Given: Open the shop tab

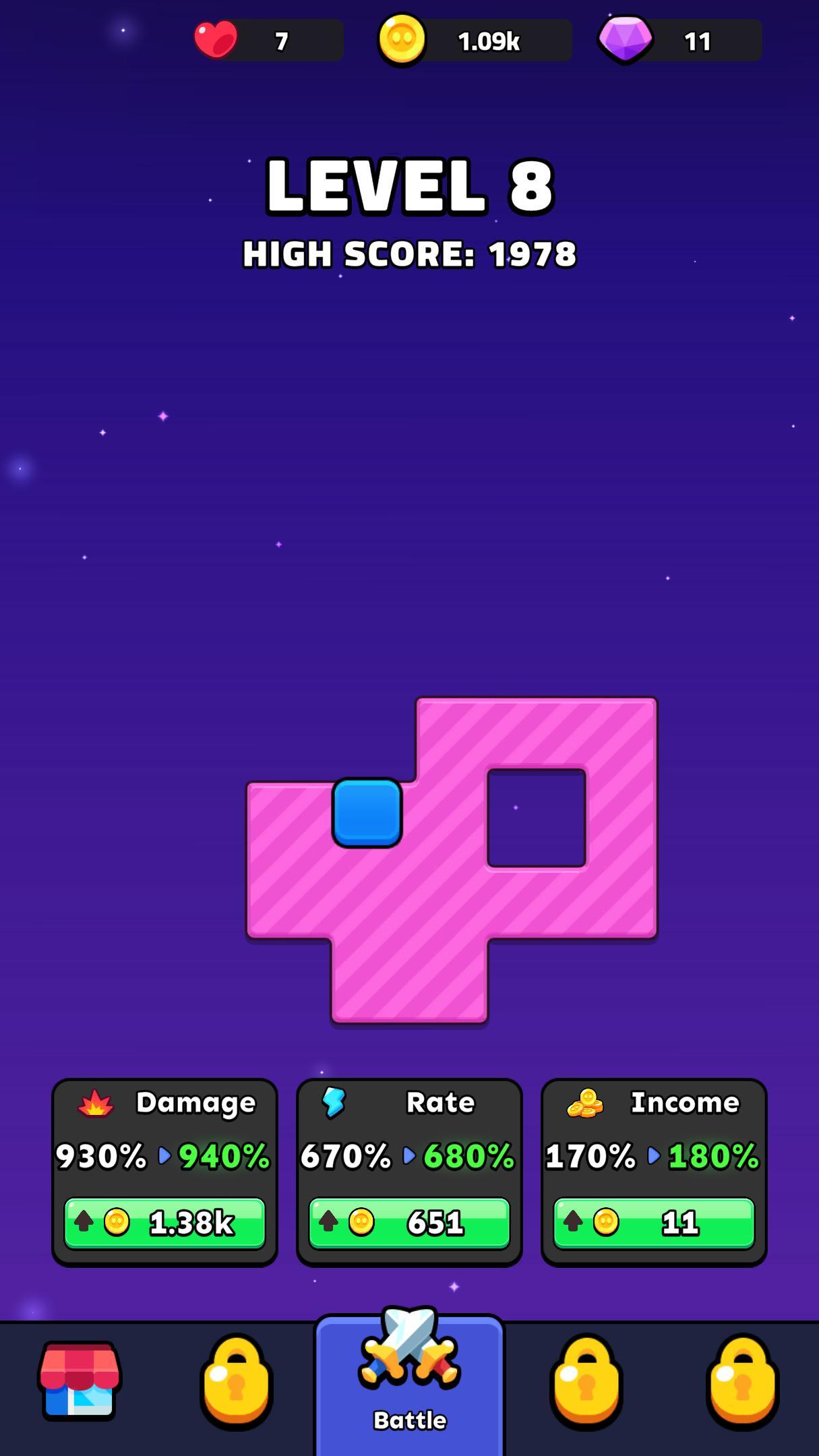Looking at the screenshot, I should pyautogui.click(x=80, y=1380).
